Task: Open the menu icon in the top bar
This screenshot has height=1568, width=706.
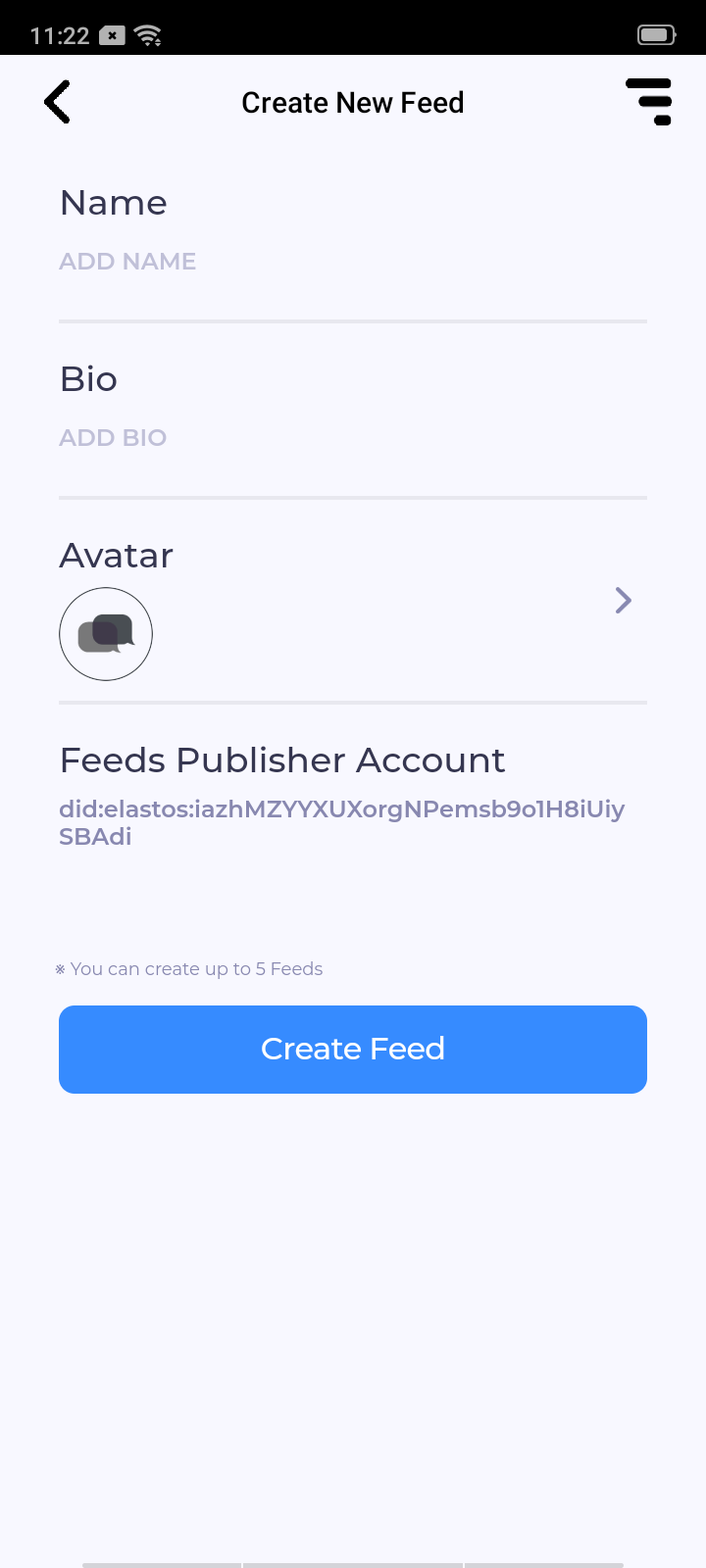Action: [649, 102]
